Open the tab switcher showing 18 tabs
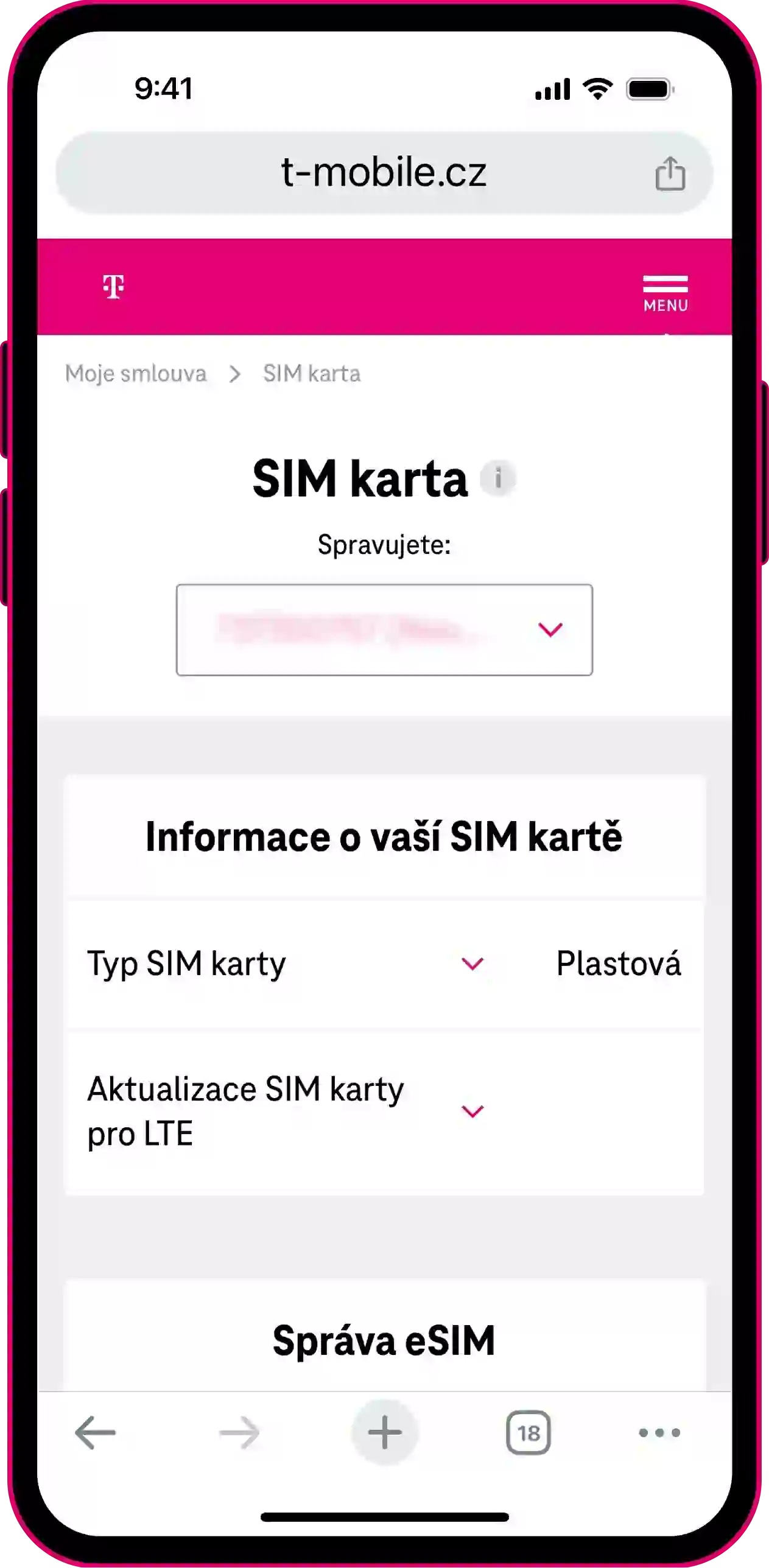This screenshot has width=769, height=1568. [528, 1432]
